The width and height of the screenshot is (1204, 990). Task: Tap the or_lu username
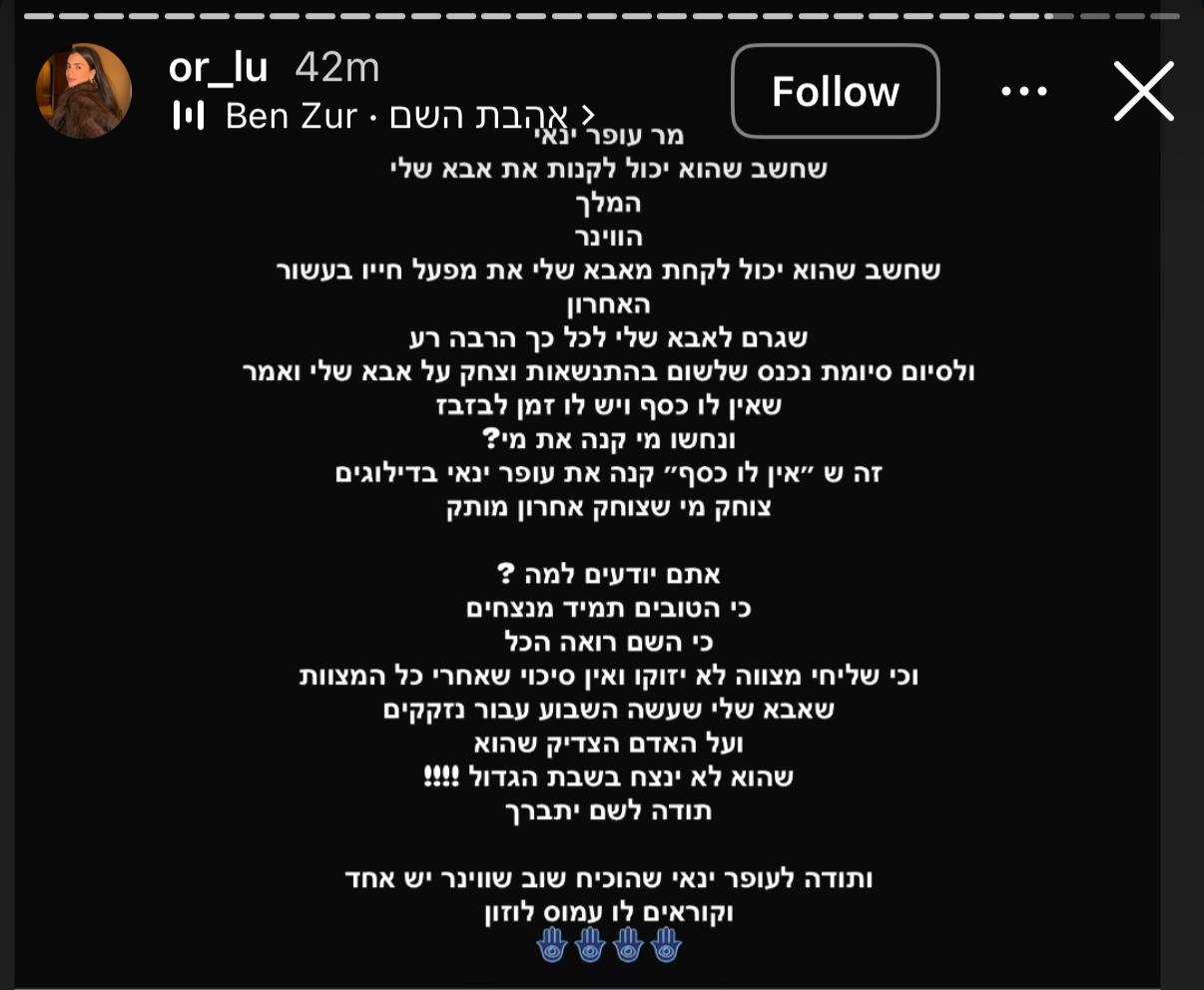point(219,68)
